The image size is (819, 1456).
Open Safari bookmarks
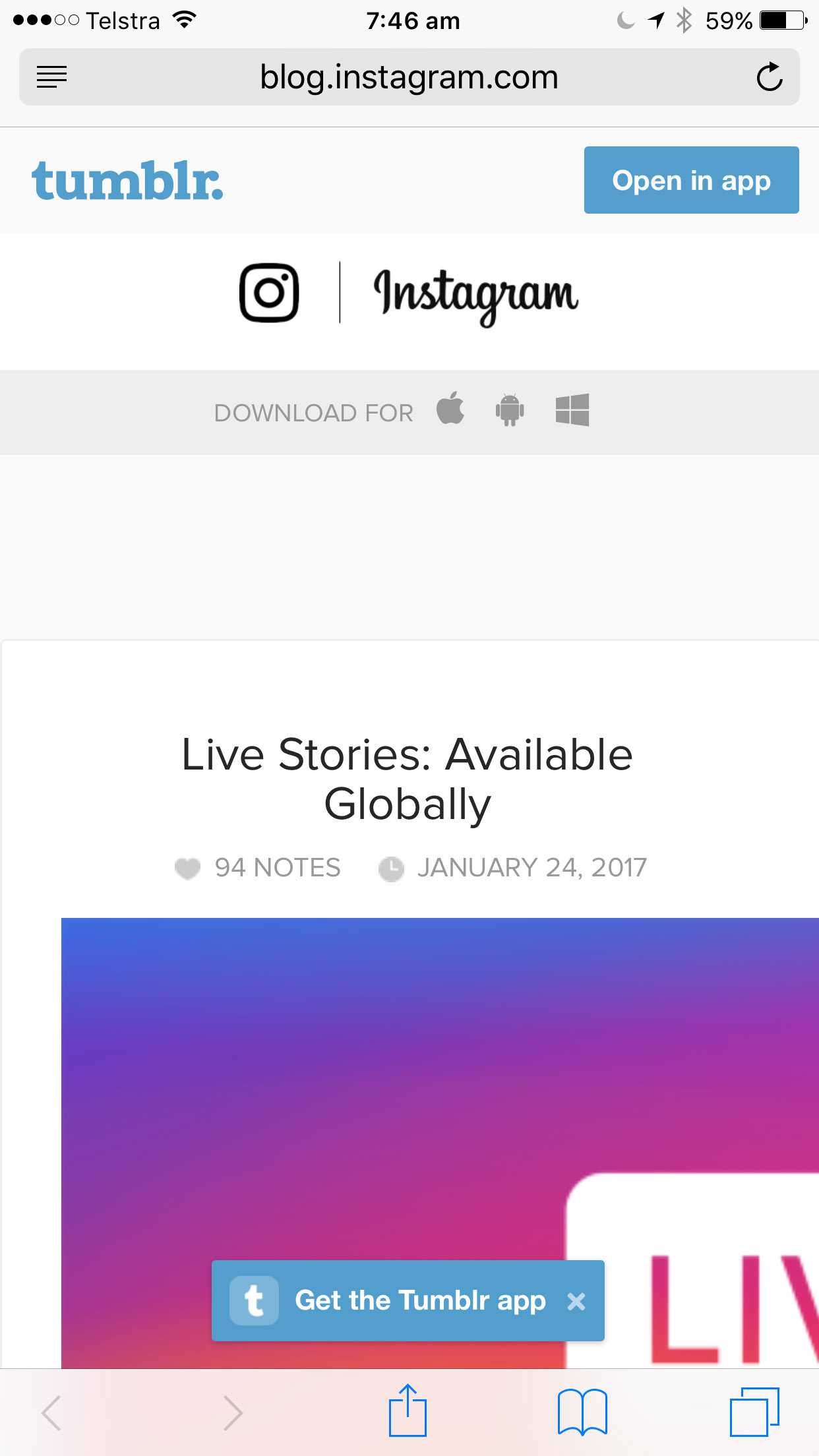(x=582, y=1412)
